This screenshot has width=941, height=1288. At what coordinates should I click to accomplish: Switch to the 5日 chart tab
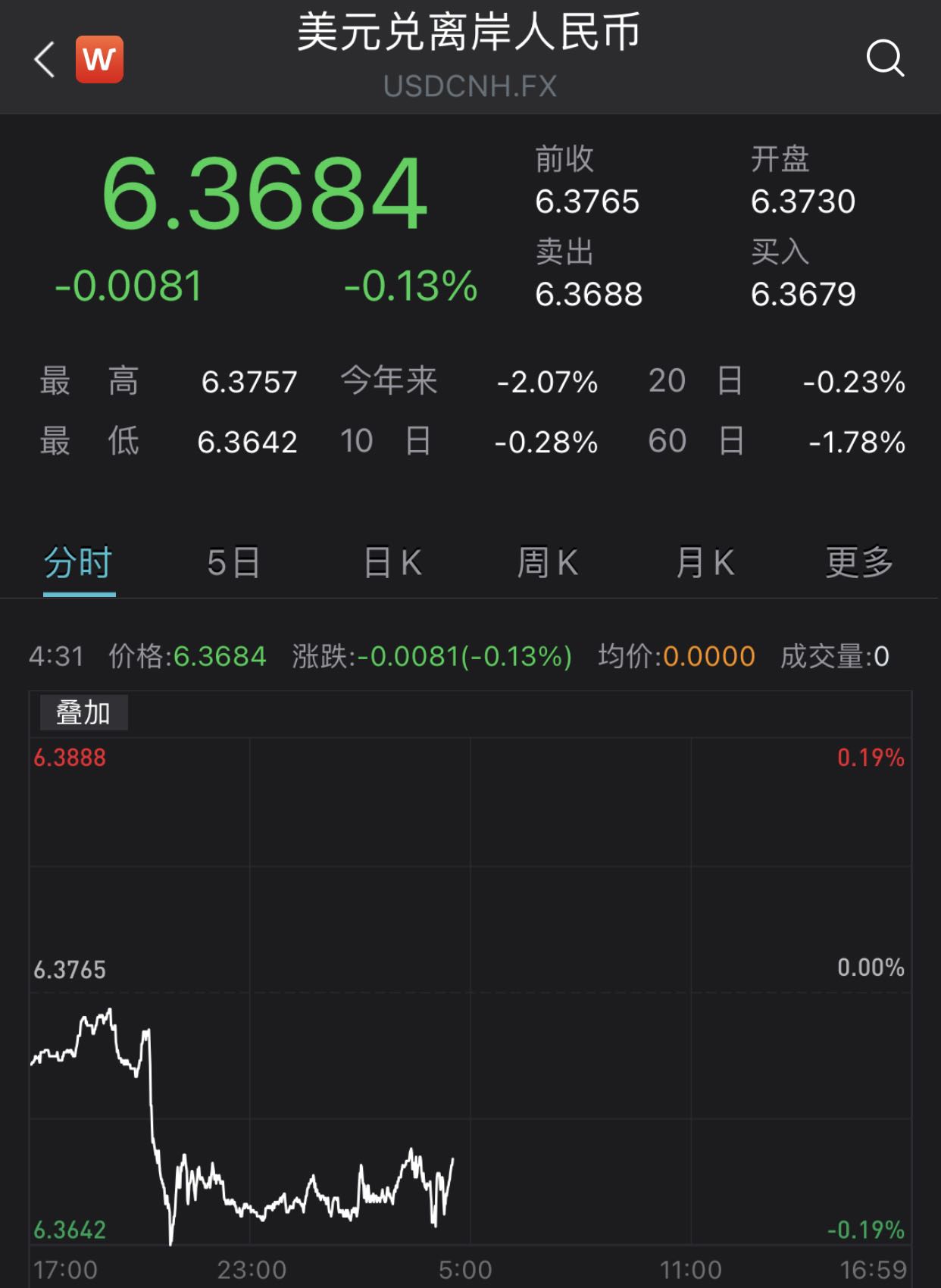(x=233, y=563)
